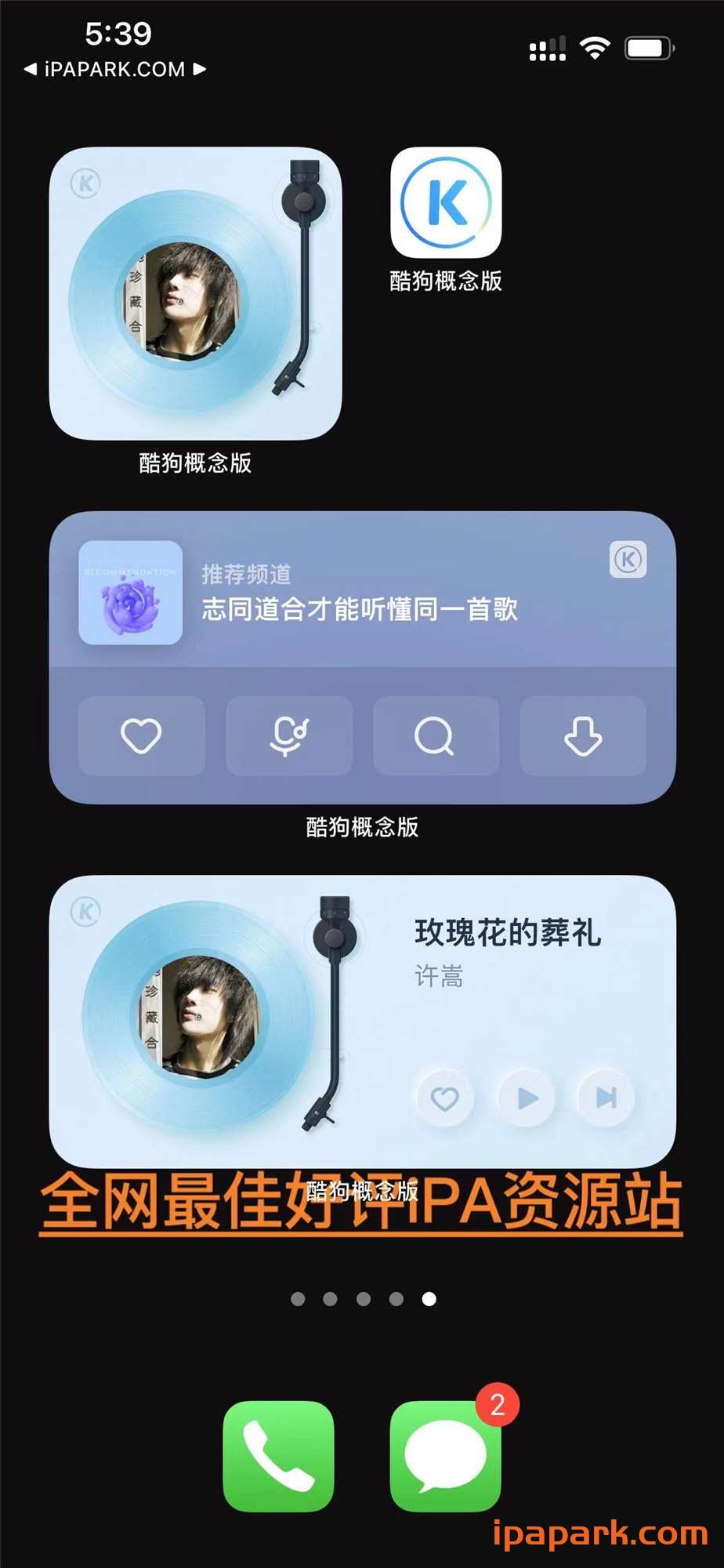Tap the download icon in the KuGou widget
Image resolution: width=724 pixels, height=1568 pixels.
pyautogui.click(x=583, y=735)
